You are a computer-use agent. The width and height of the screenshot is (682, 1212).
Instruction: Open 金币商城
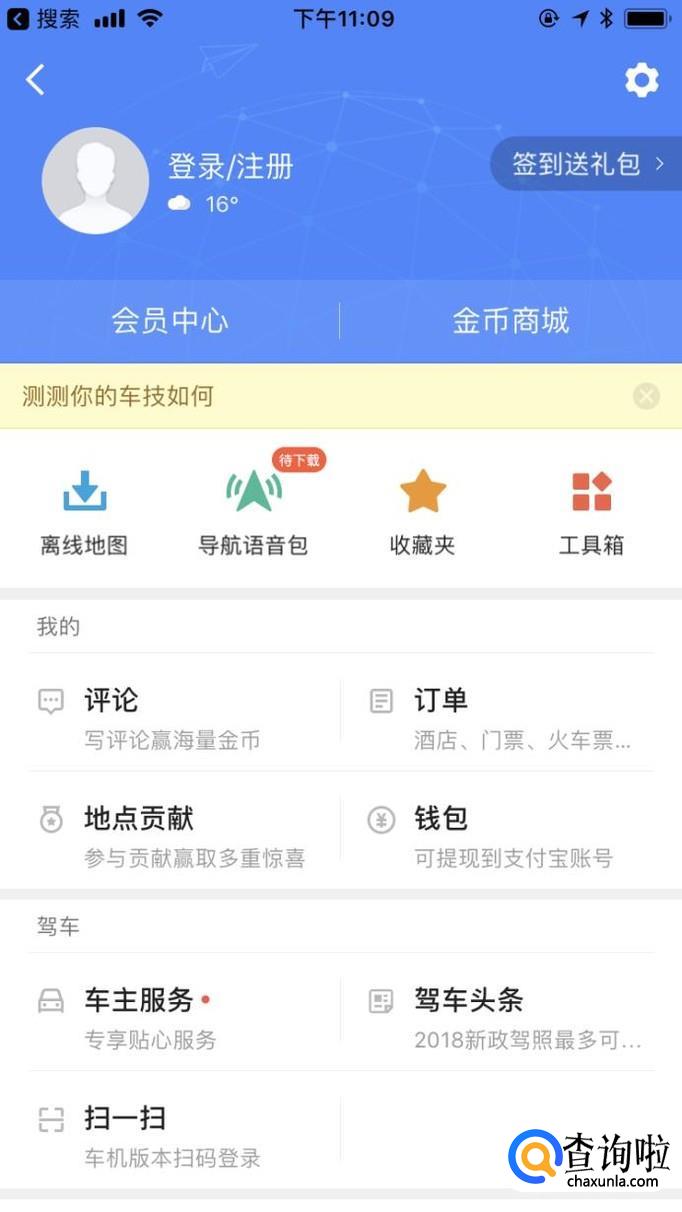tap(510, 321)
